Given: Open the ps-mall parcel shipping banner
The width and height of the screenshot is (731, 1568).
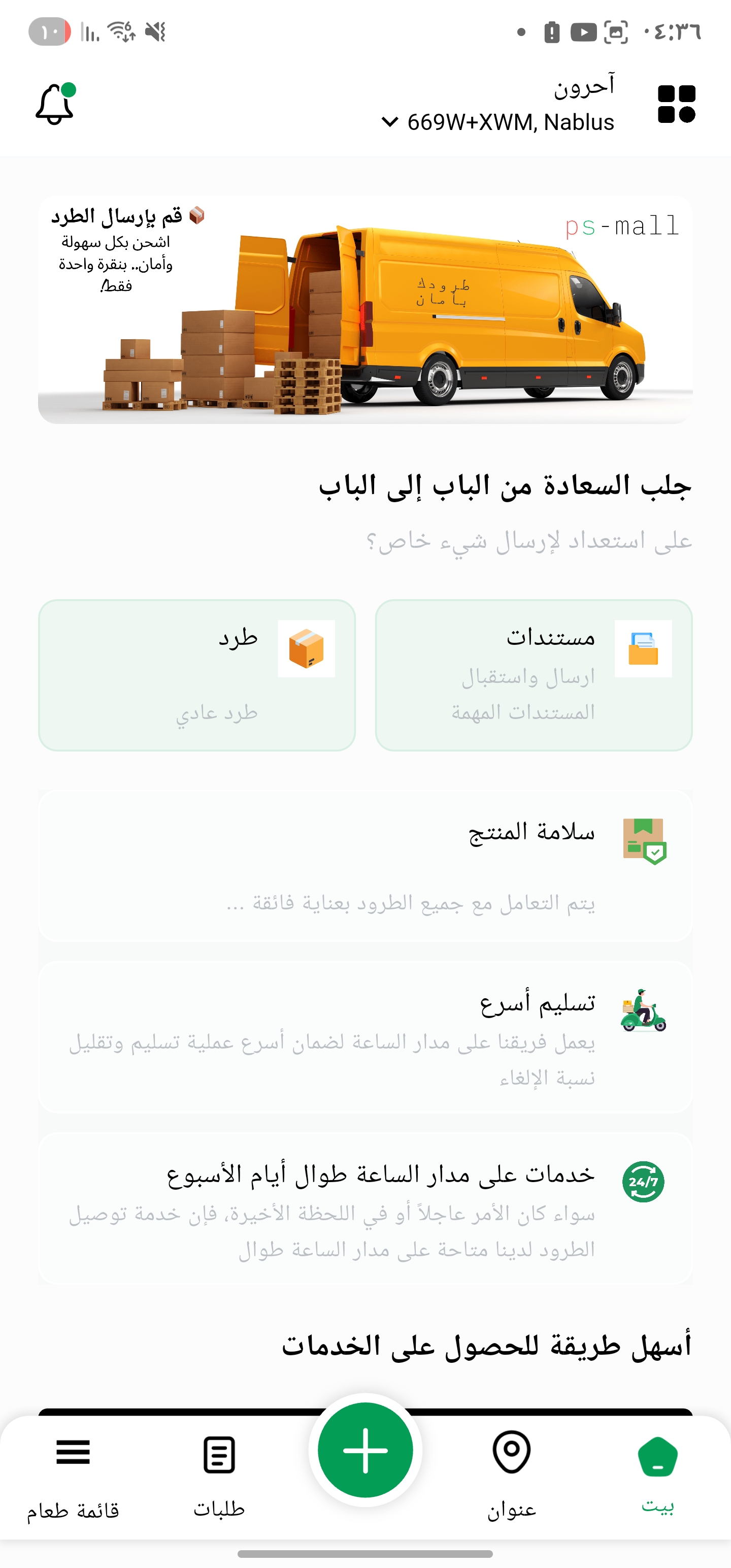Looking at the screenshot, I should (x=365, y=309).
